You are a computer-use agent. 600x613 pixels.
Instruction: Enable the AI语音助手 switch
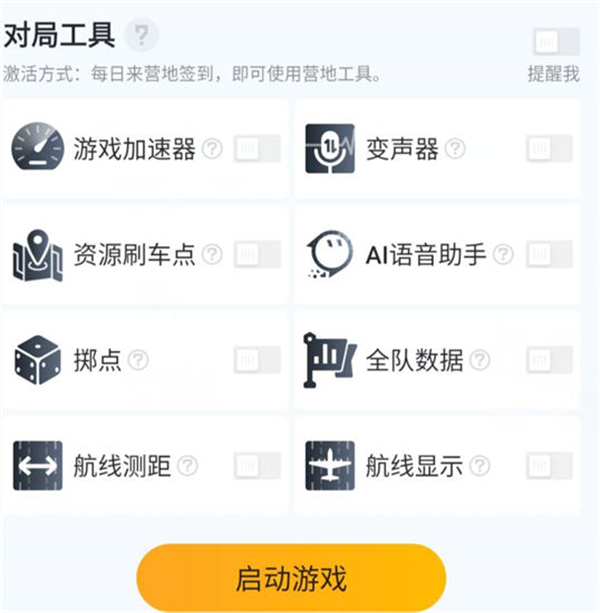click(549, 255)
